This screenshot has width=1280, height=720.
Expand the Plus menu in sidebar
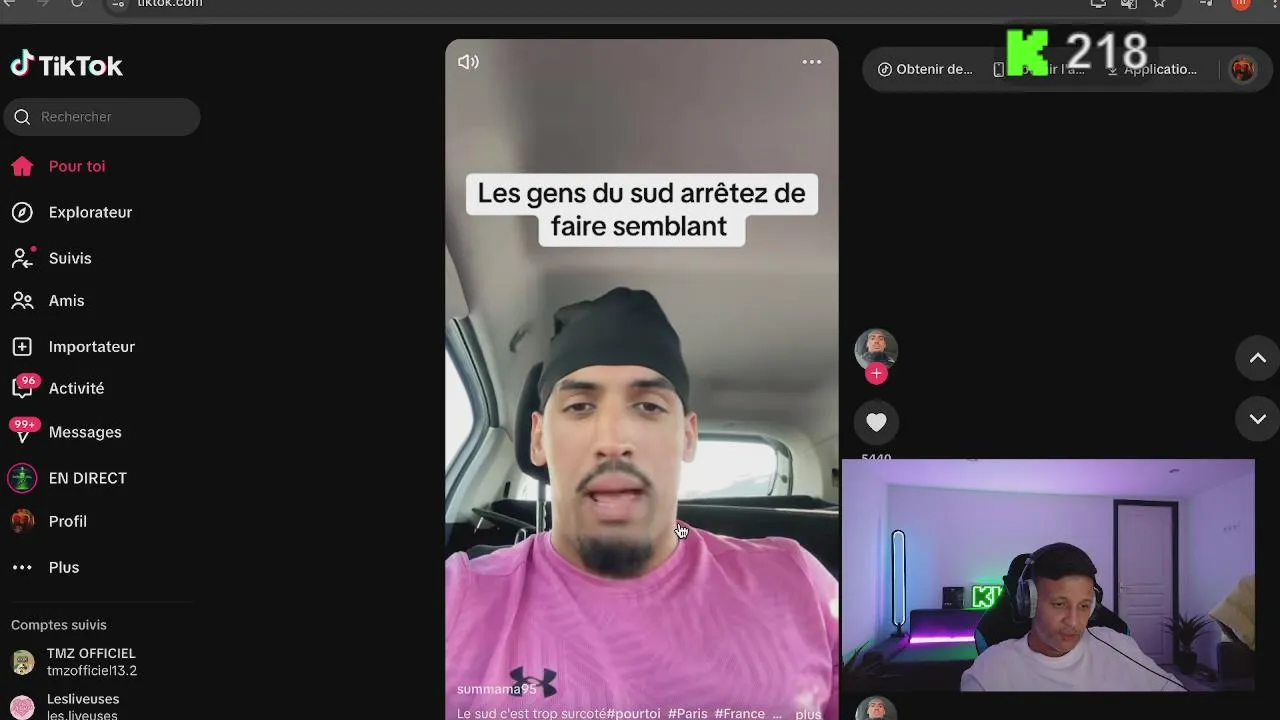[x=63, y=567]
